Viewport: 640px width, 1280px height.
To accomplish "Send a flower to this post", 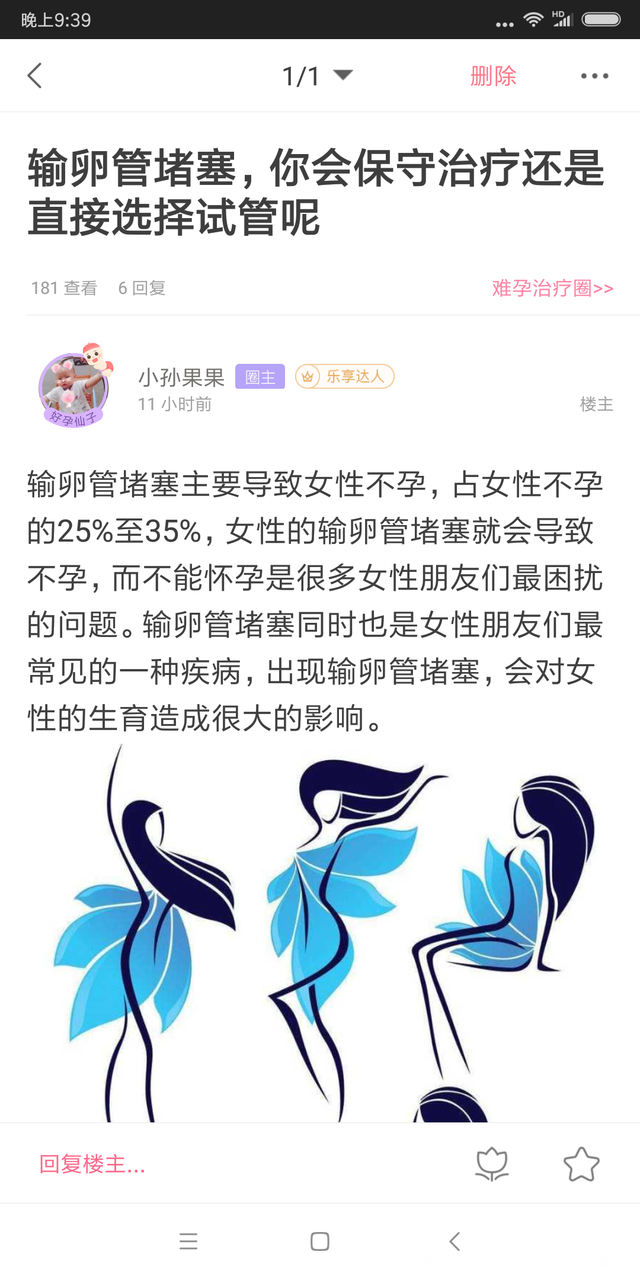I will pos(492,1164).
